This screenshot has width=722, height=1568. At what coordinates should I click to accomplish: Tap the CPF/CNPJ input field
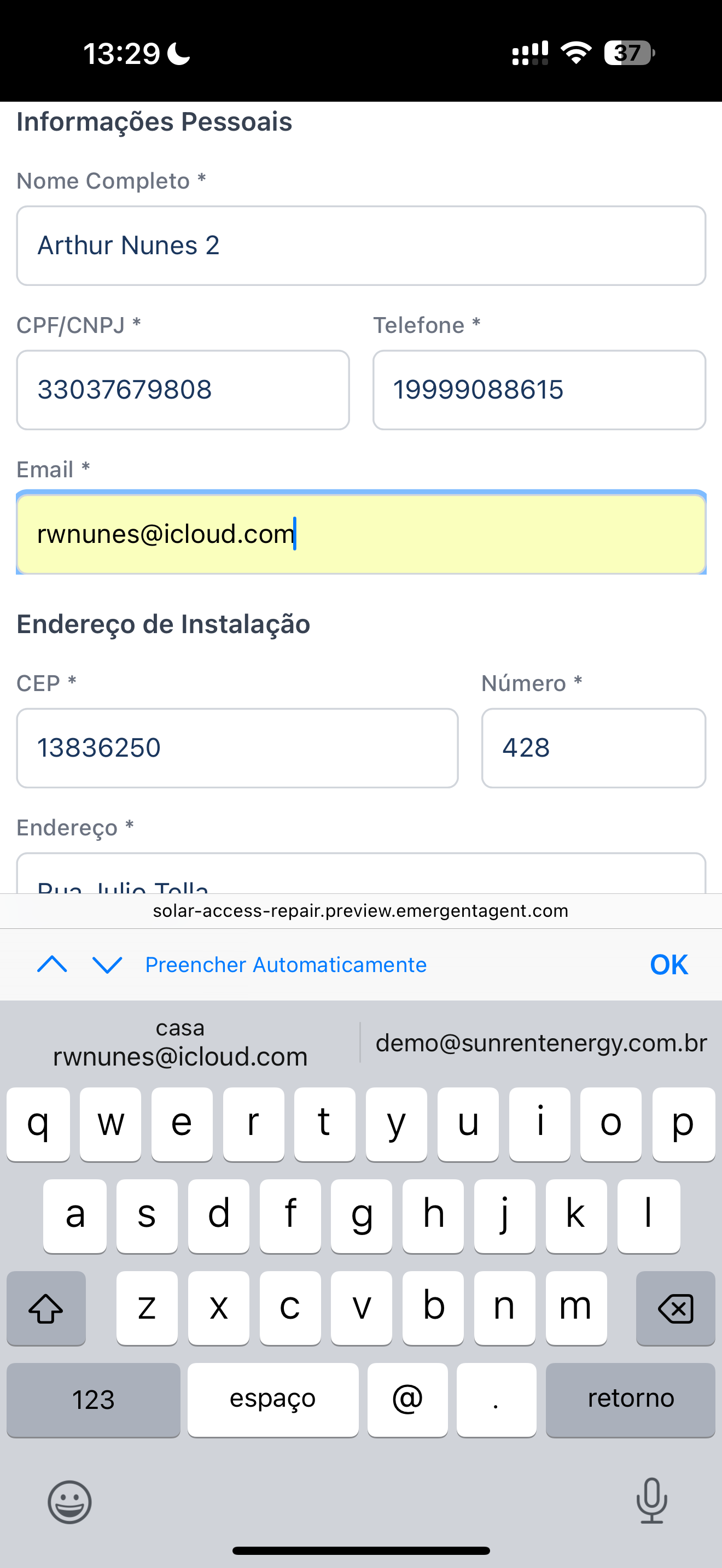click(x=183, y=390)
